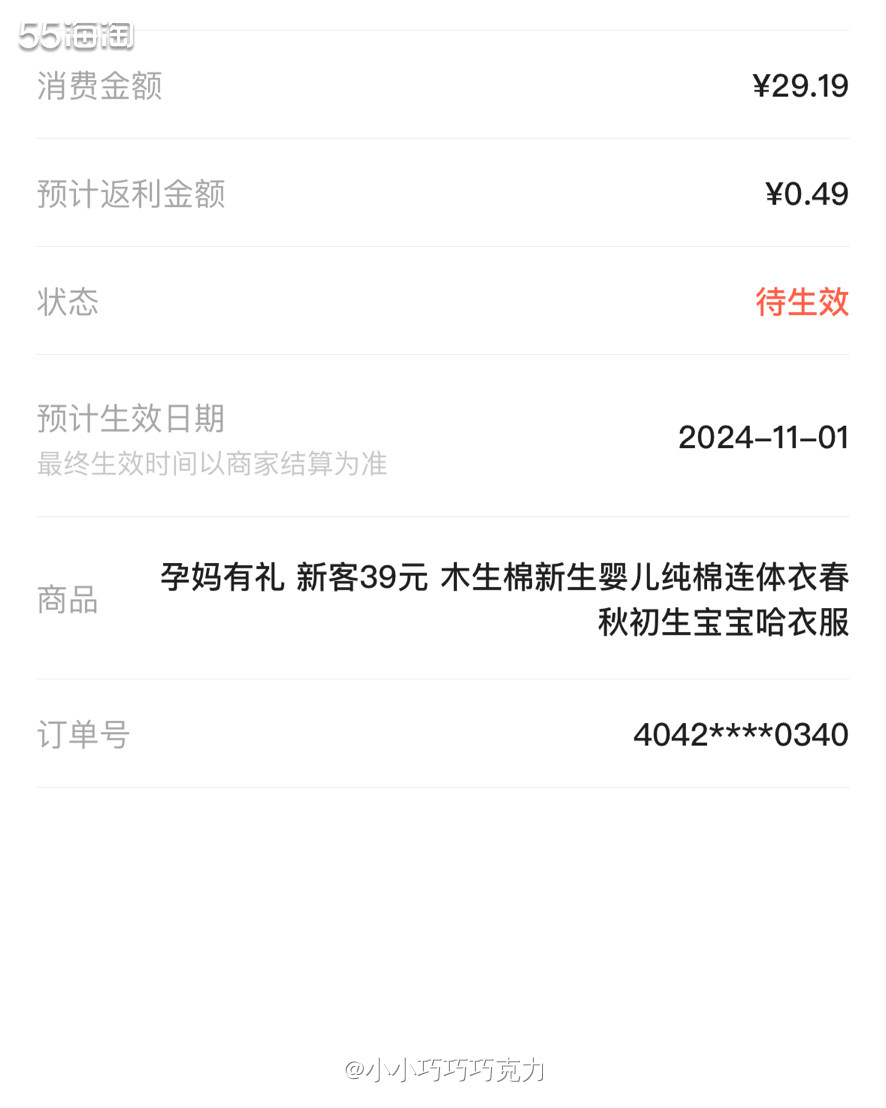Screen dimensions: 886x1108
Task: Click the consumption amount ¥29.19
Action: point(800,87)
